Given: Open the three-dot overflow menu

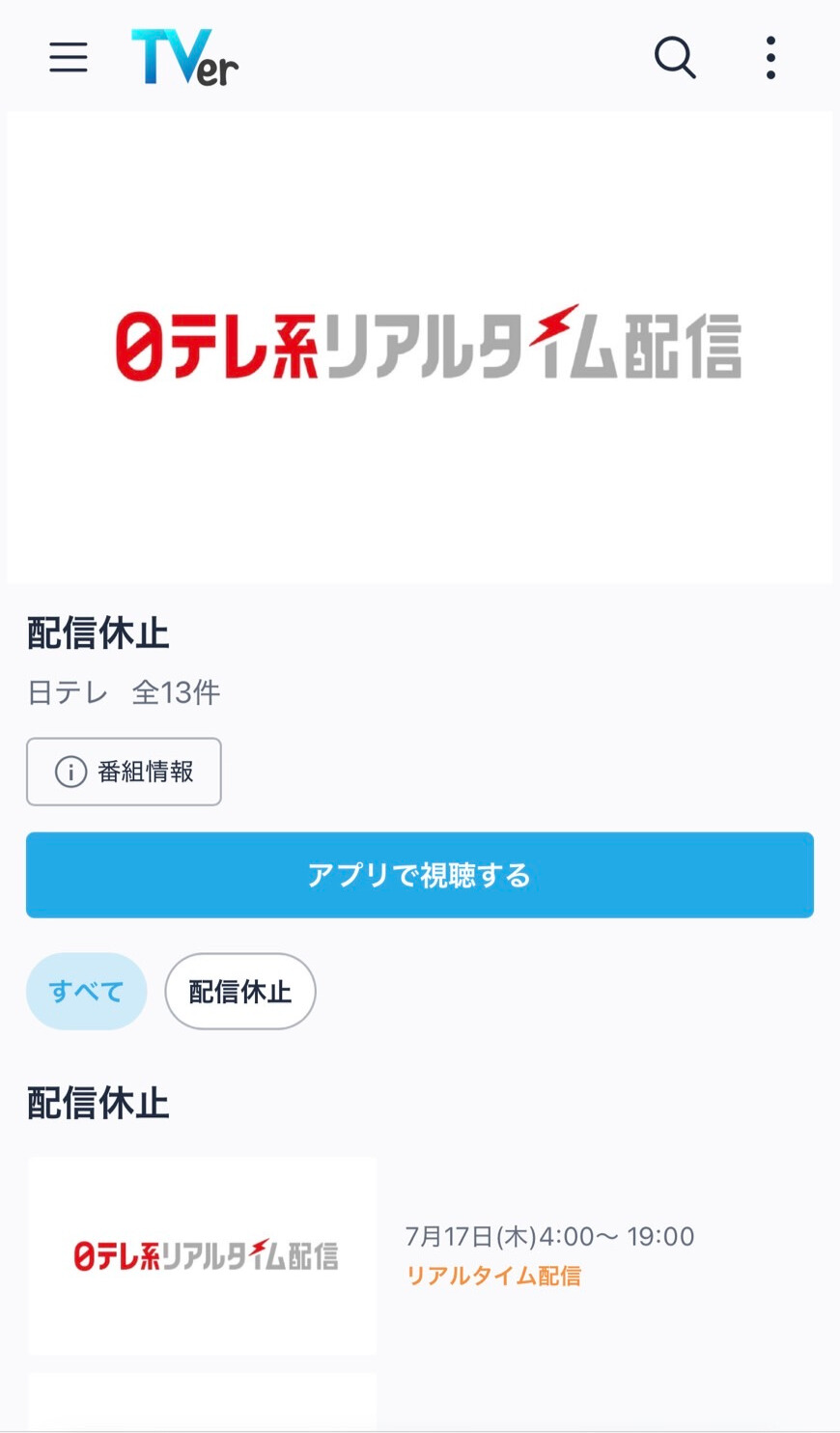Looking at the screenshot, I should [770, 57].
